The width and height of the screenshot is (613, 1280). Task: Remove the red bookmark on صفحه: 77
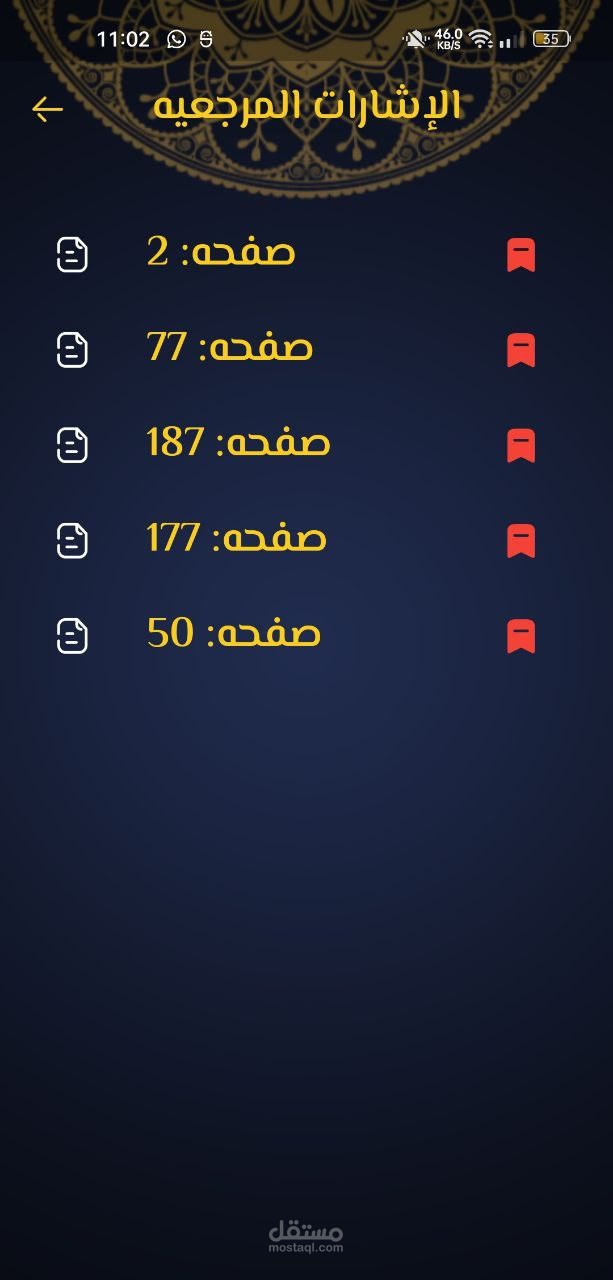click(521, 350)
